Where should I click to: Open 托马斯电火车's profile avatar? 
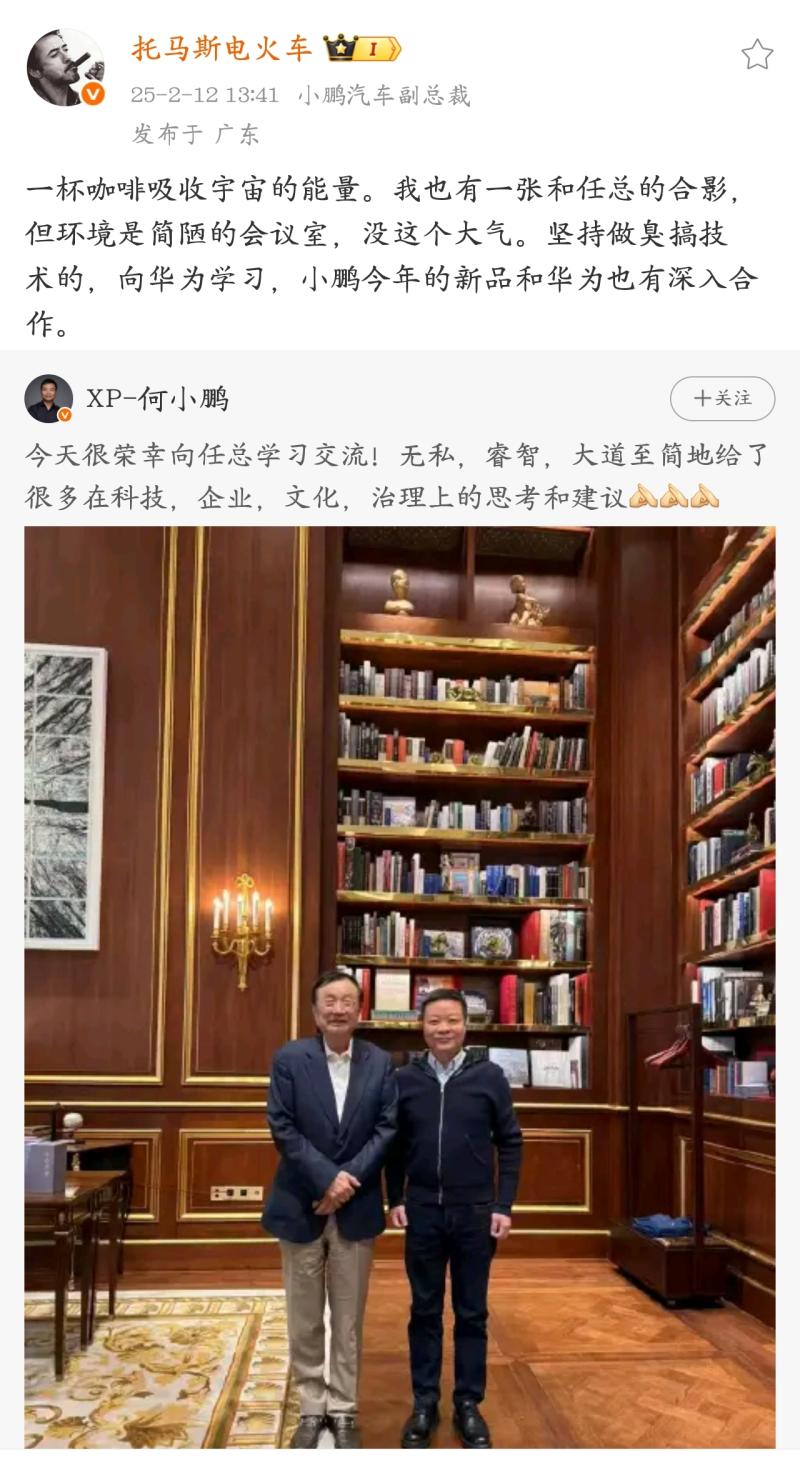(65, 68)
